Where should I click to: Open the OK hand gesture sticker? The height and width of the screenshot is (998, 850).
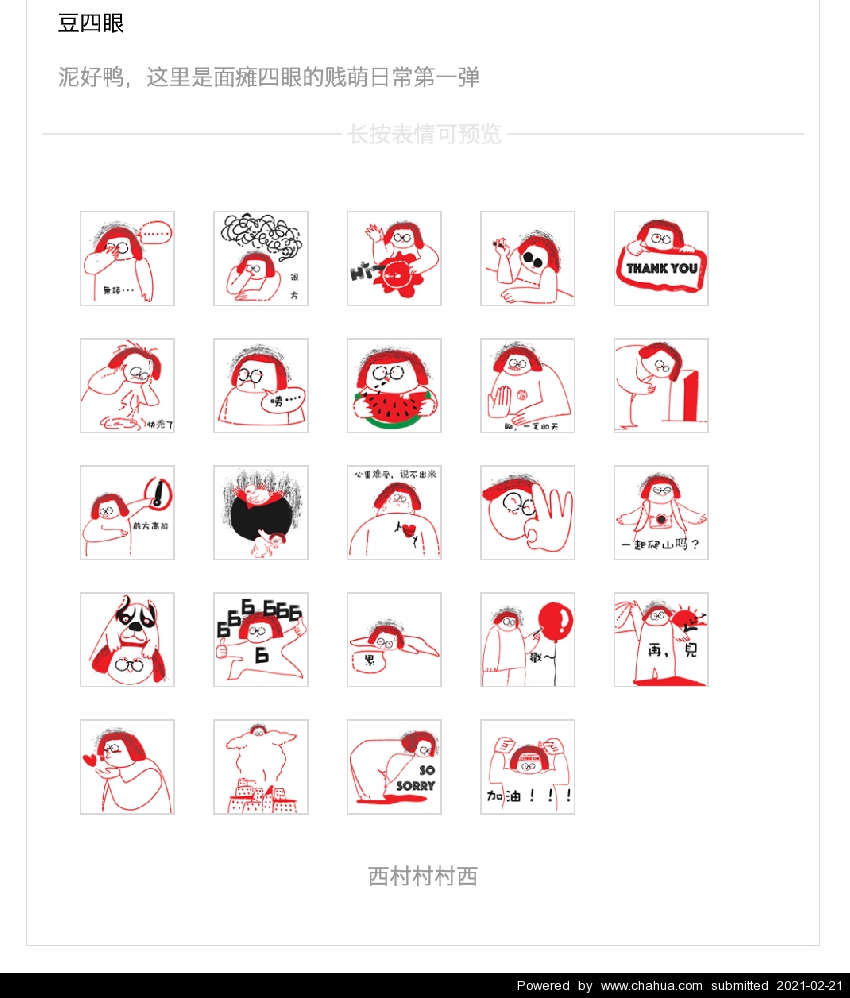click(527, 512)
